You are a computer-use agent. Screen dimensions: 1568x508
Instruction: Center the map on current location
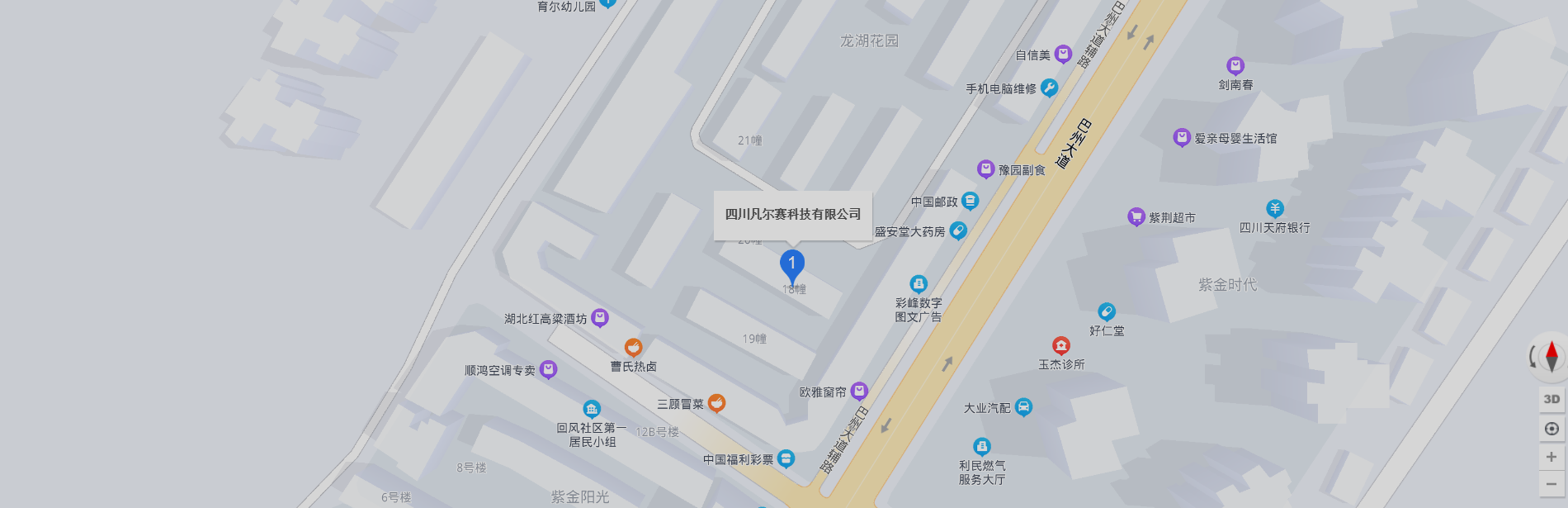(1551, 428)
